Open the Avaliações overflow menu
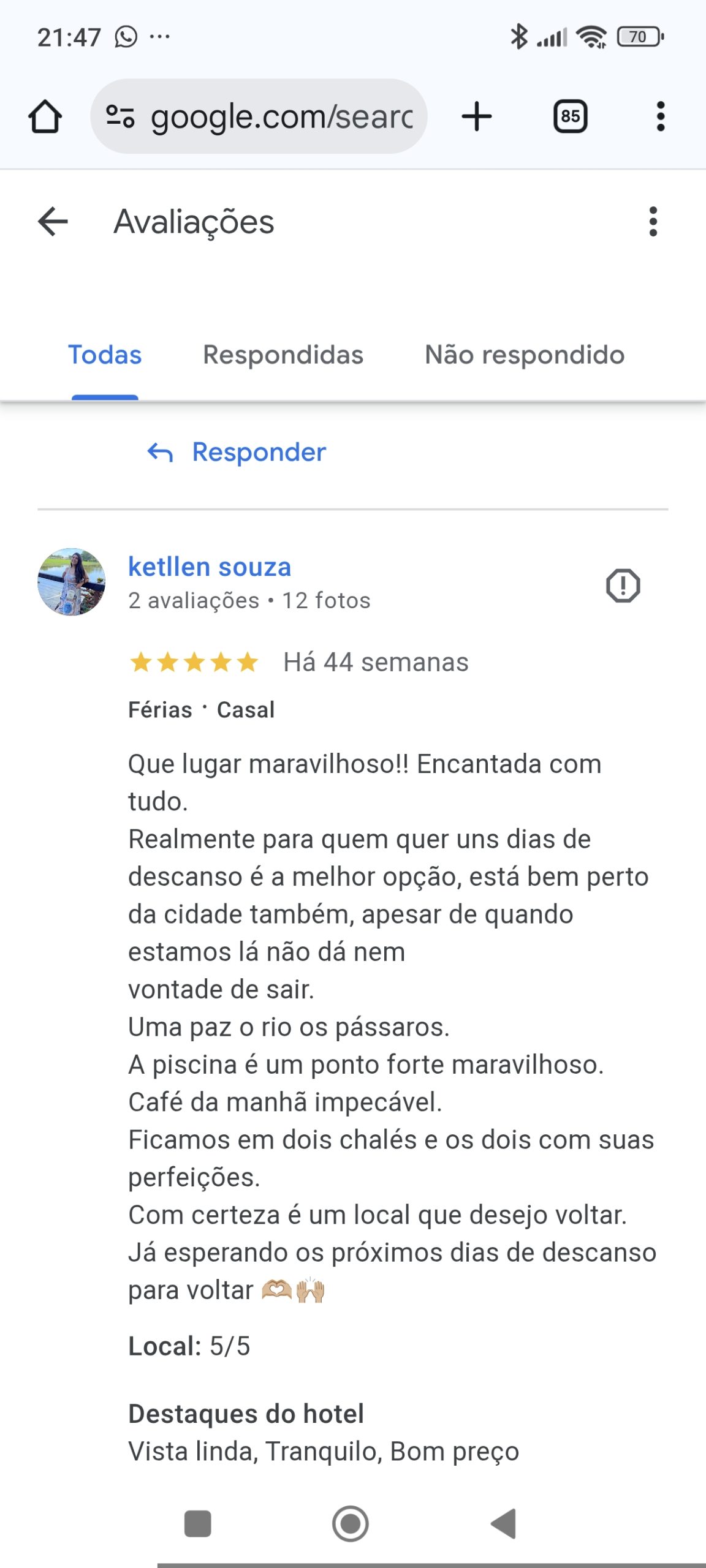 point(653,221)
